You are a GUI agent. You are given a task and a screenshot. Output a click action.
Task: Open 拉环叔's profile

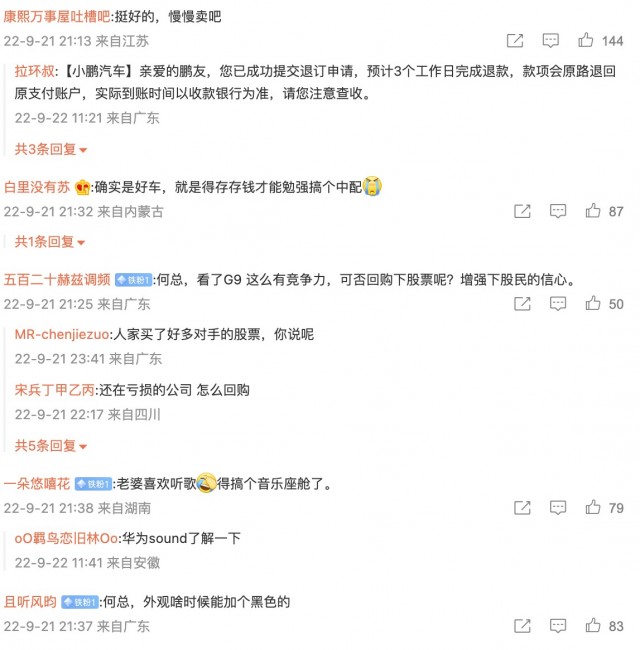(x=34, y=72)
